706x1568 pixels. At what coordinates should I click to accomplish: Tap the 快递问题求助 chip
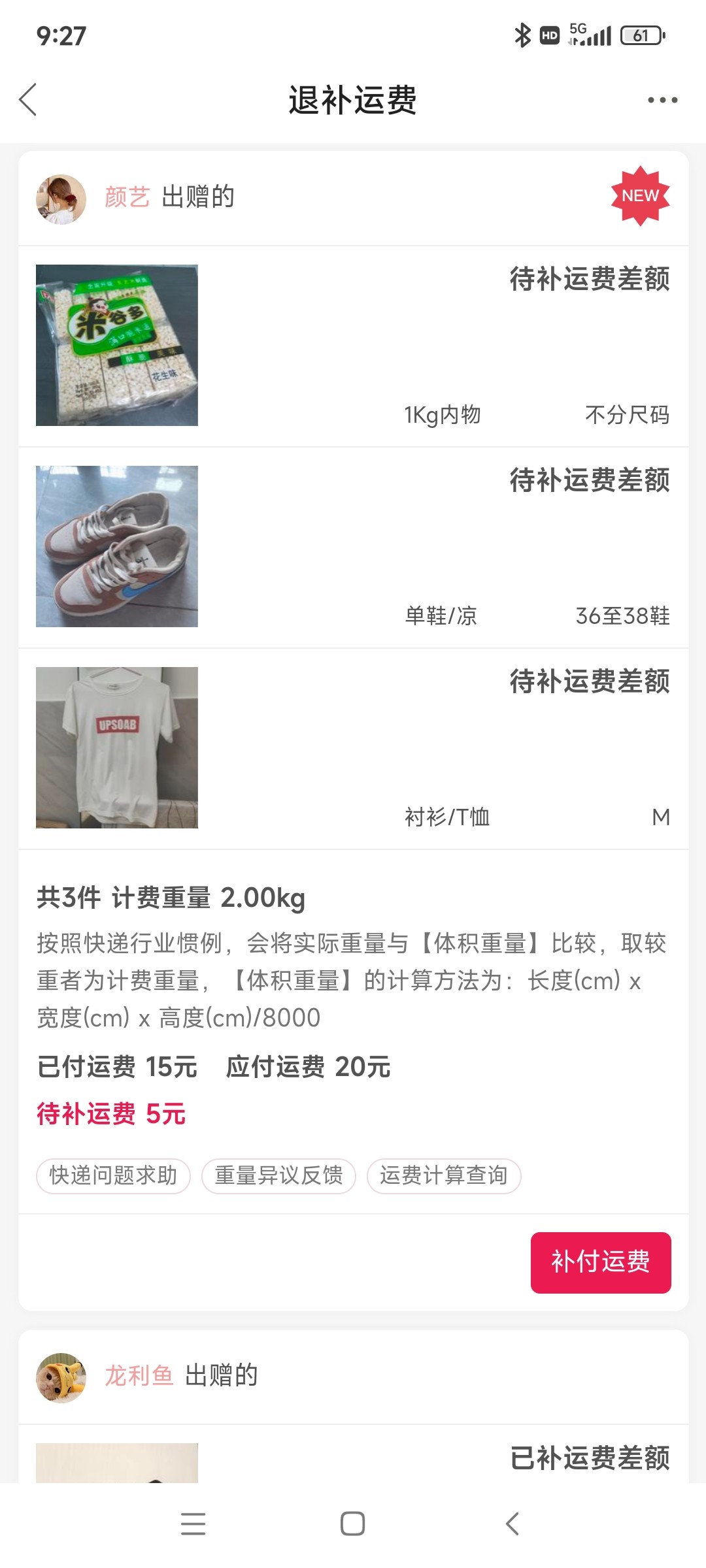pos(113,1175)
